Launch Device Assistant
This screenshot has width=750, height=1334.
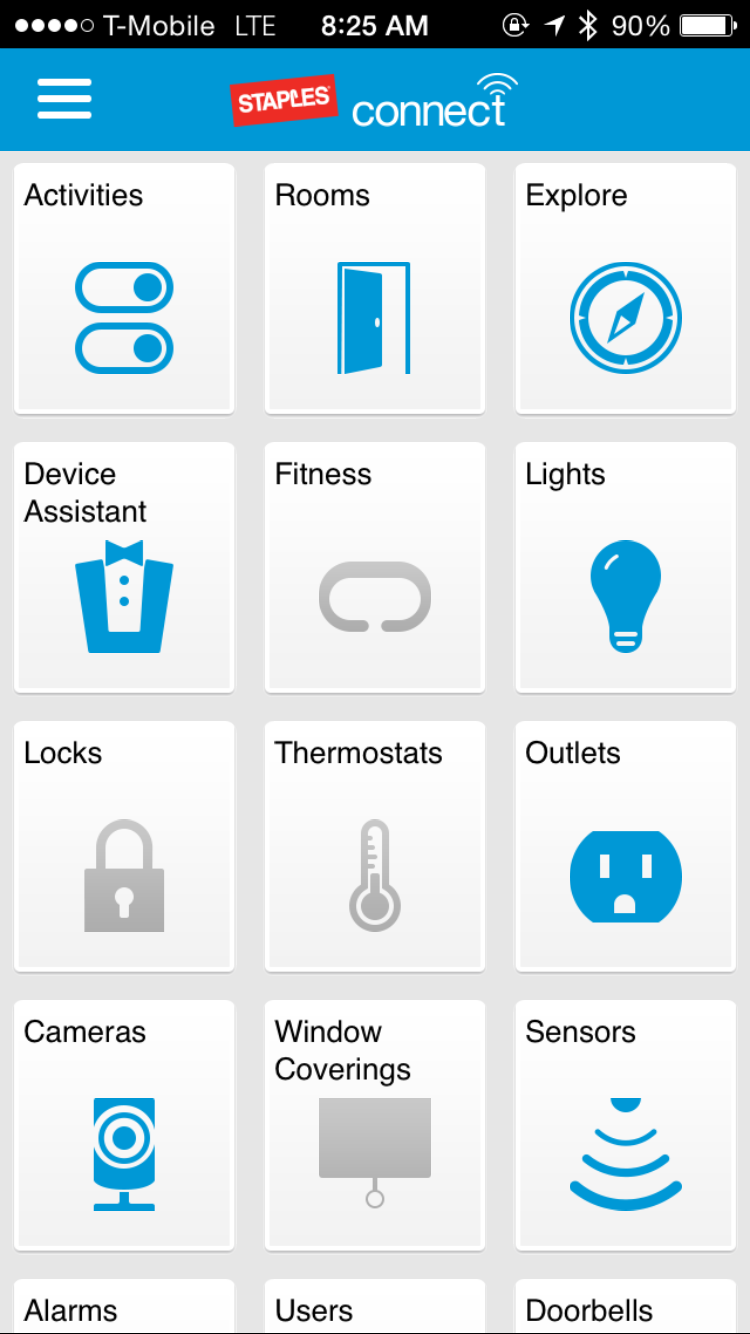[x=124, y=567]
